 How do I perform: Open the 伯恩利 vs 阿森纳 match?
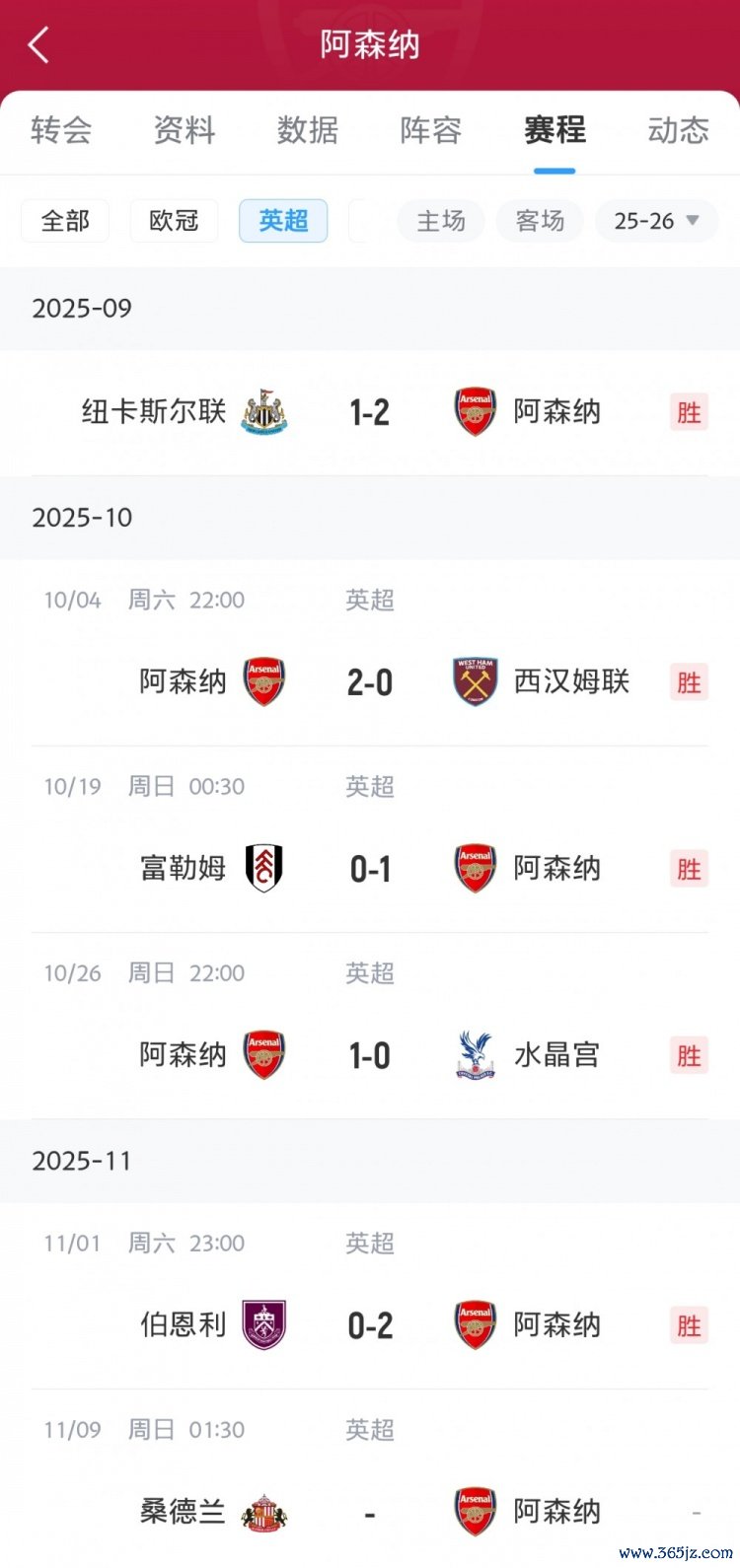pos(370,1325)
